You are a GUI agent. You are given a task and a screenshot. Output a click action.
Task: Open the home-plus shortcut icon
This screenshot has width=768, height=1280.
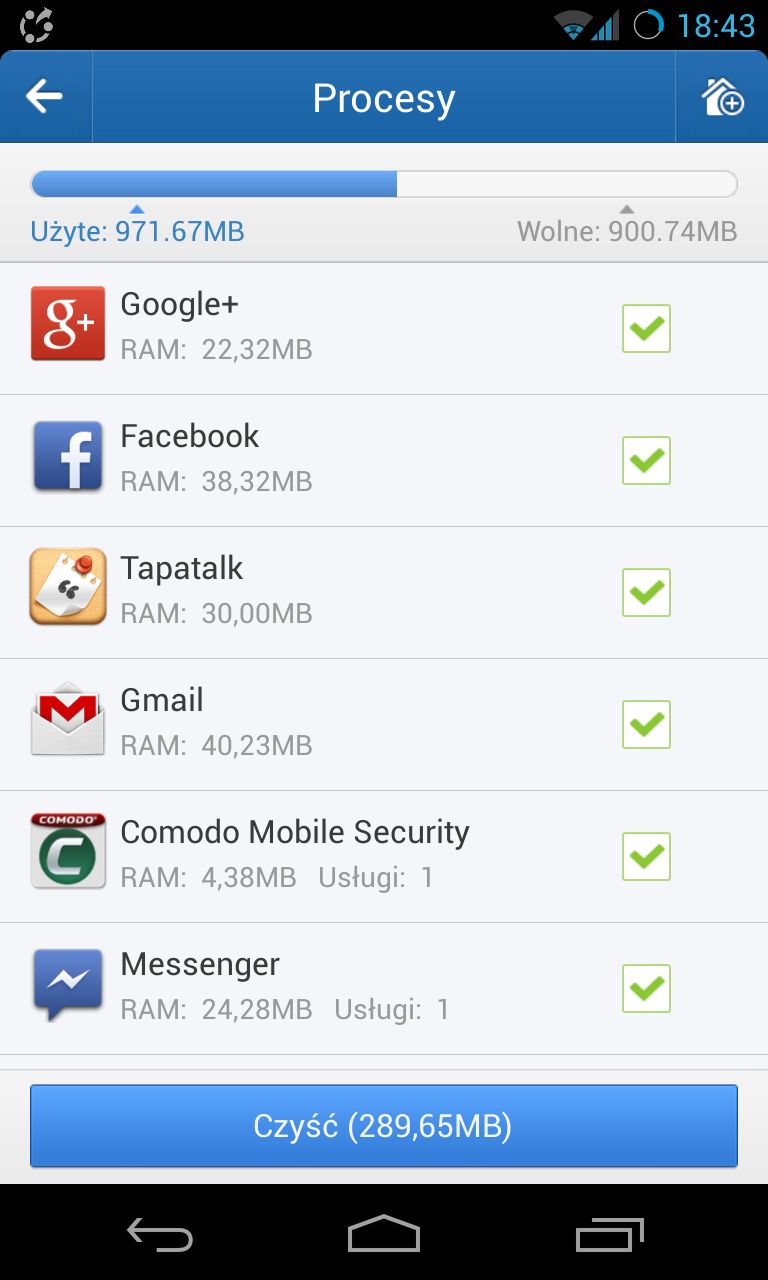[722, 97]
